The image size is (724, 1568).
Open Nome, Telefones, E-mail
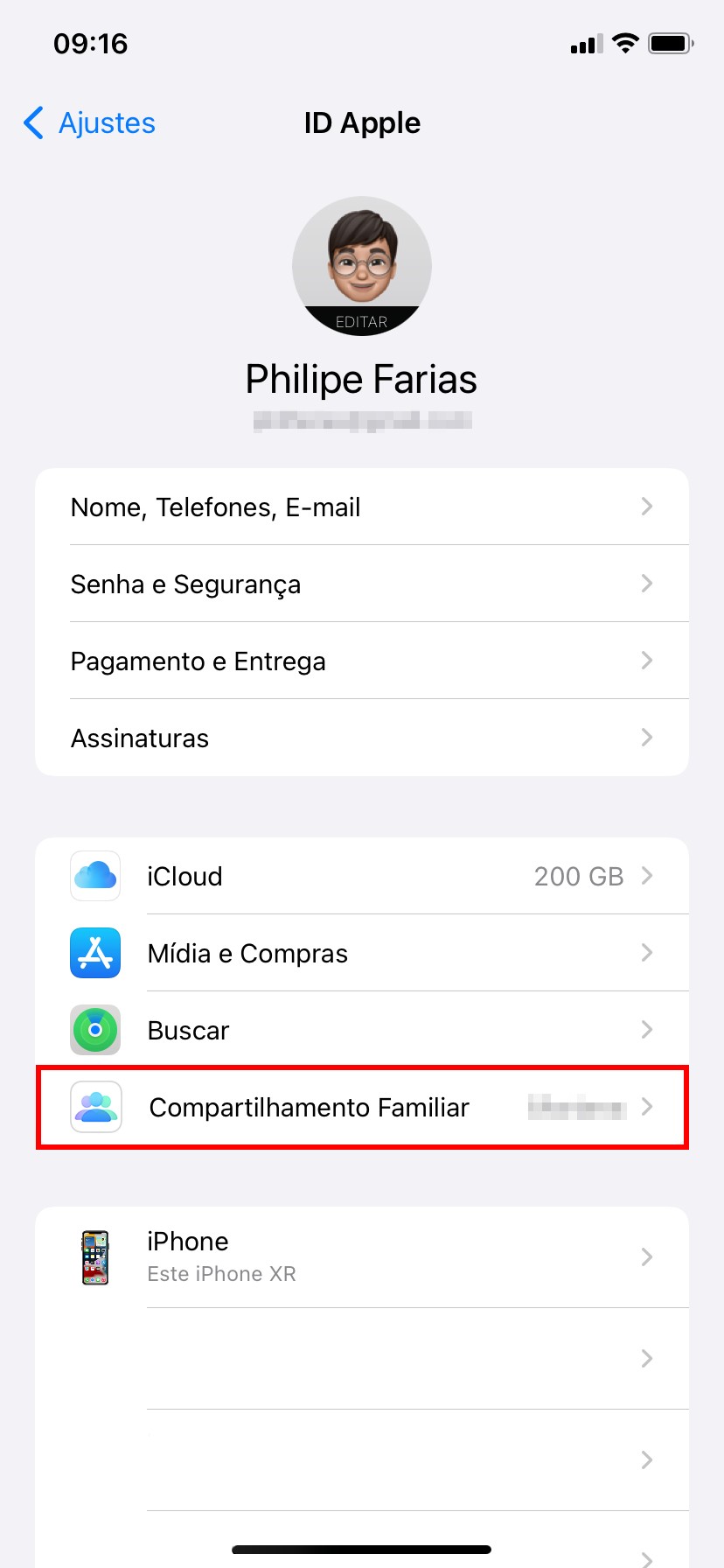tap(361, 507)
